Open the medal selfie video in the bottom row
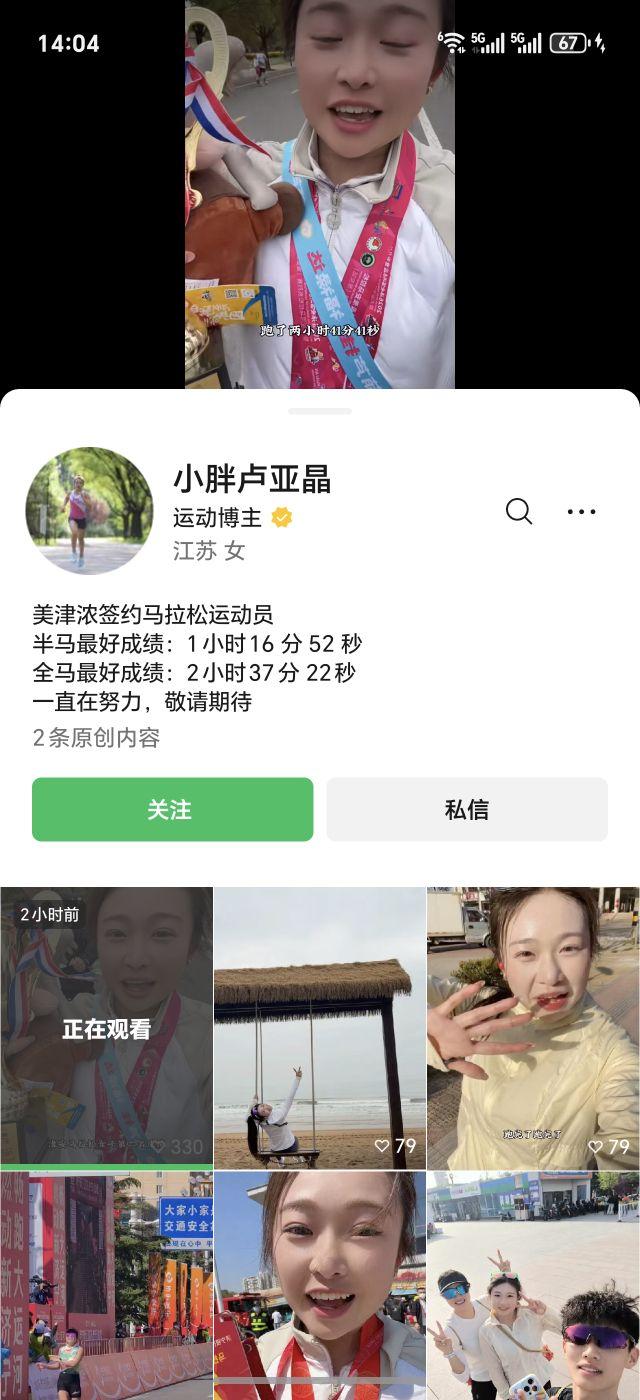The width and height of the screenshot is (640, 1400). point(319,1288)
